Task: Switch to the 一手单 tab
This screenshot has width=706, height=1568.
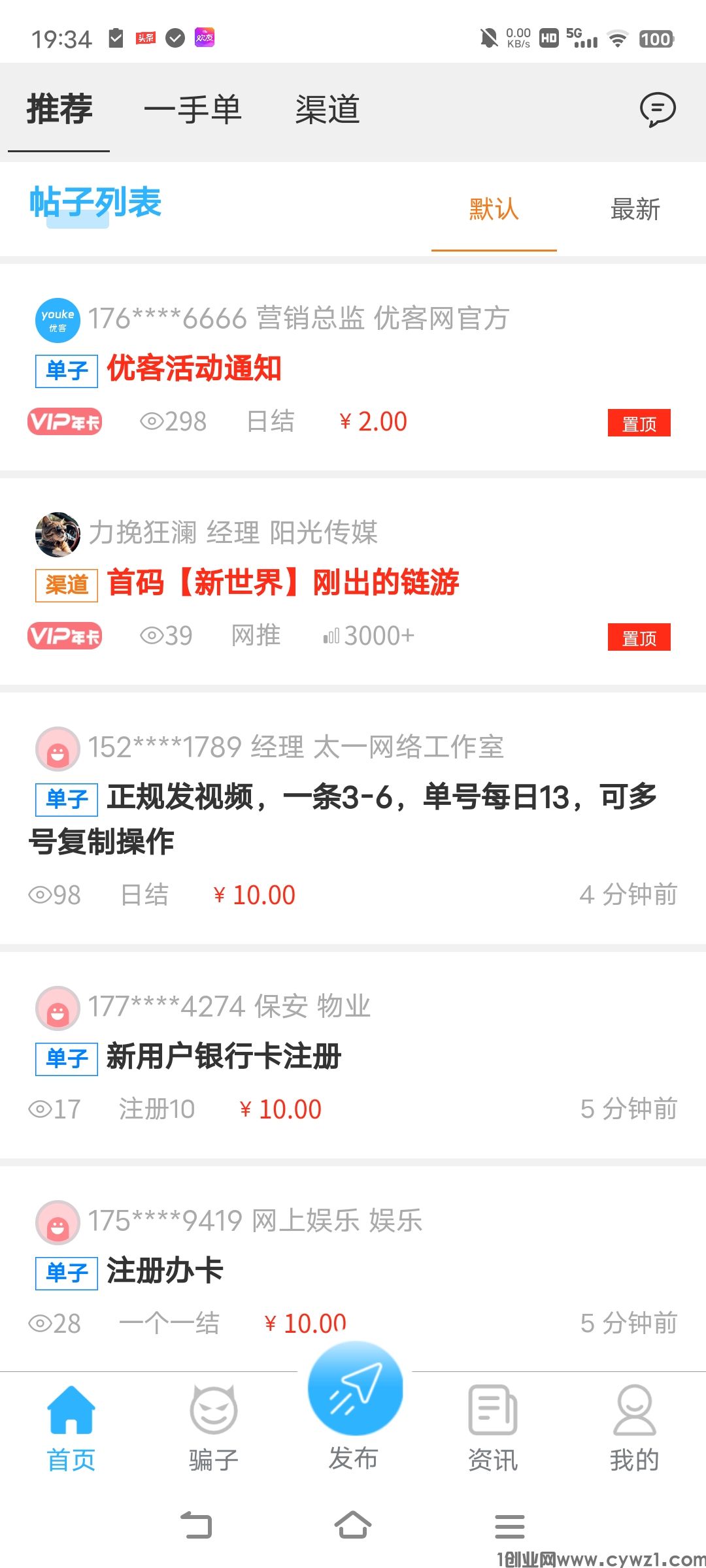Action: click(x=193, y=109)
